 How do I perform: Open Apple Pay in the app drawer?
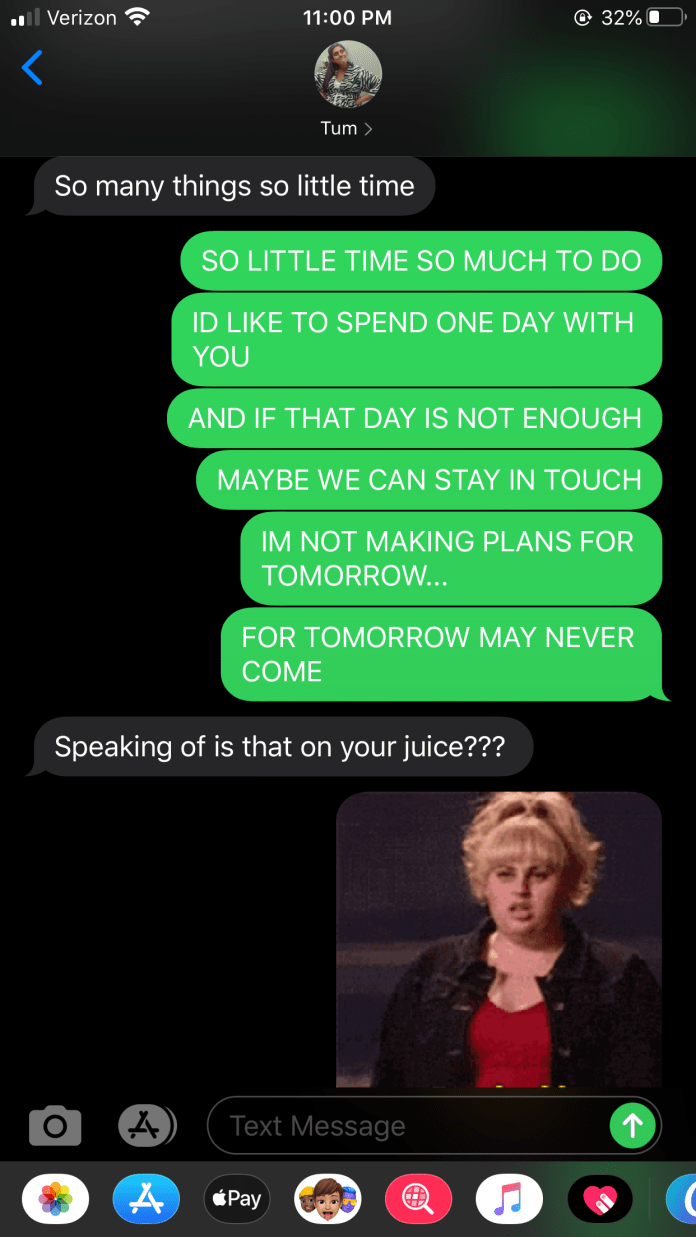(237, 1199)
